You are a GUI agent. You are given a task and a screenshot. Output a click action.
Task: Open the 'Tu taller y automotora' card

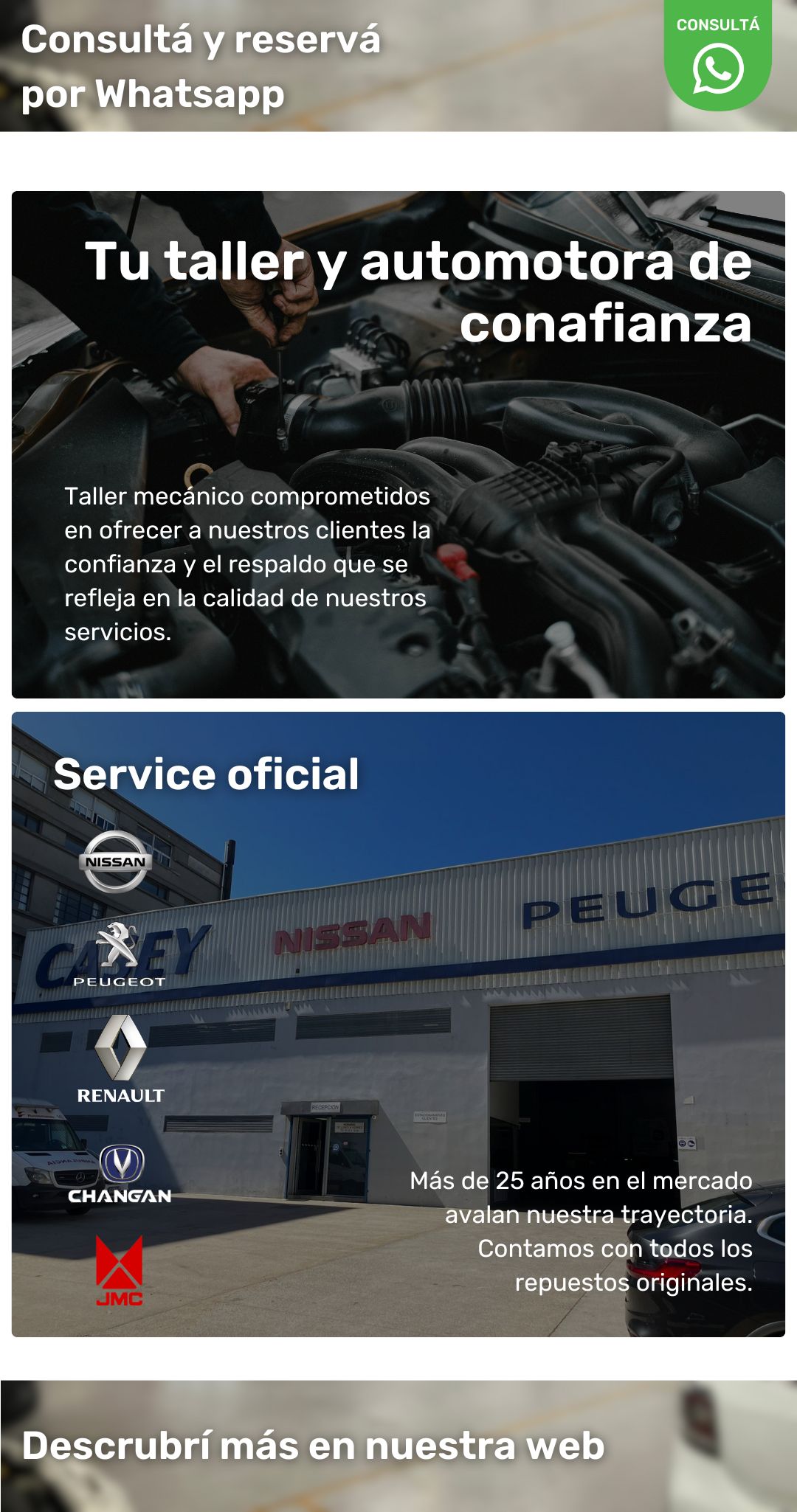(x=398, y=444)
